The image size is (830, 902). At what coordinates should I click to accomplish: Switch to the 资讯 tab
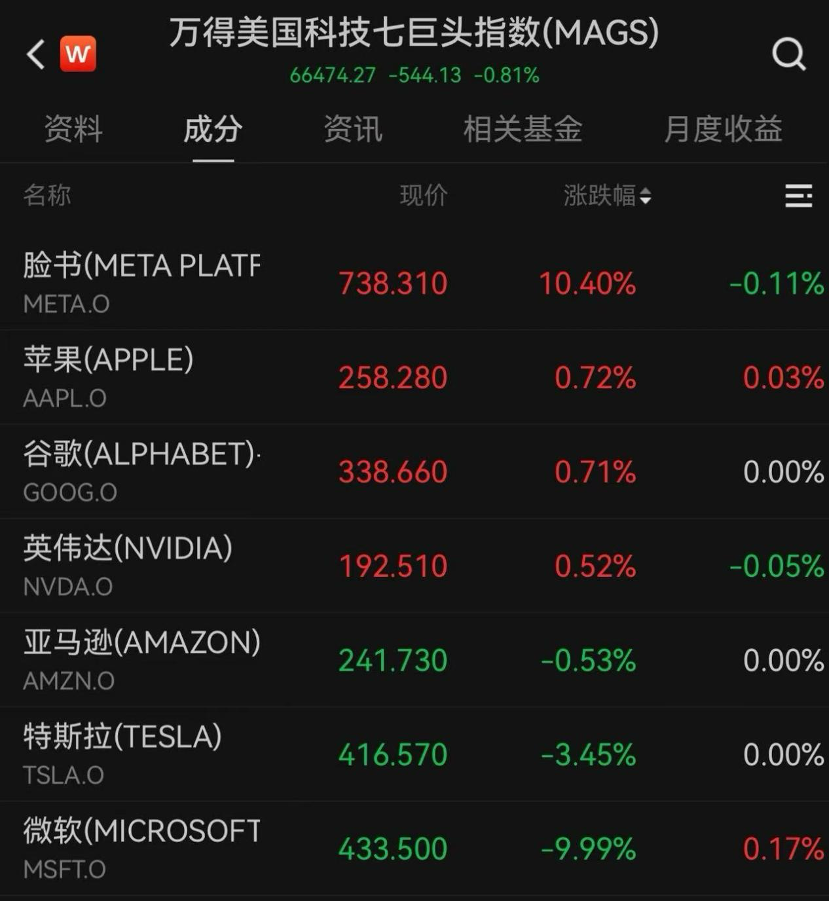coord(352,129)
